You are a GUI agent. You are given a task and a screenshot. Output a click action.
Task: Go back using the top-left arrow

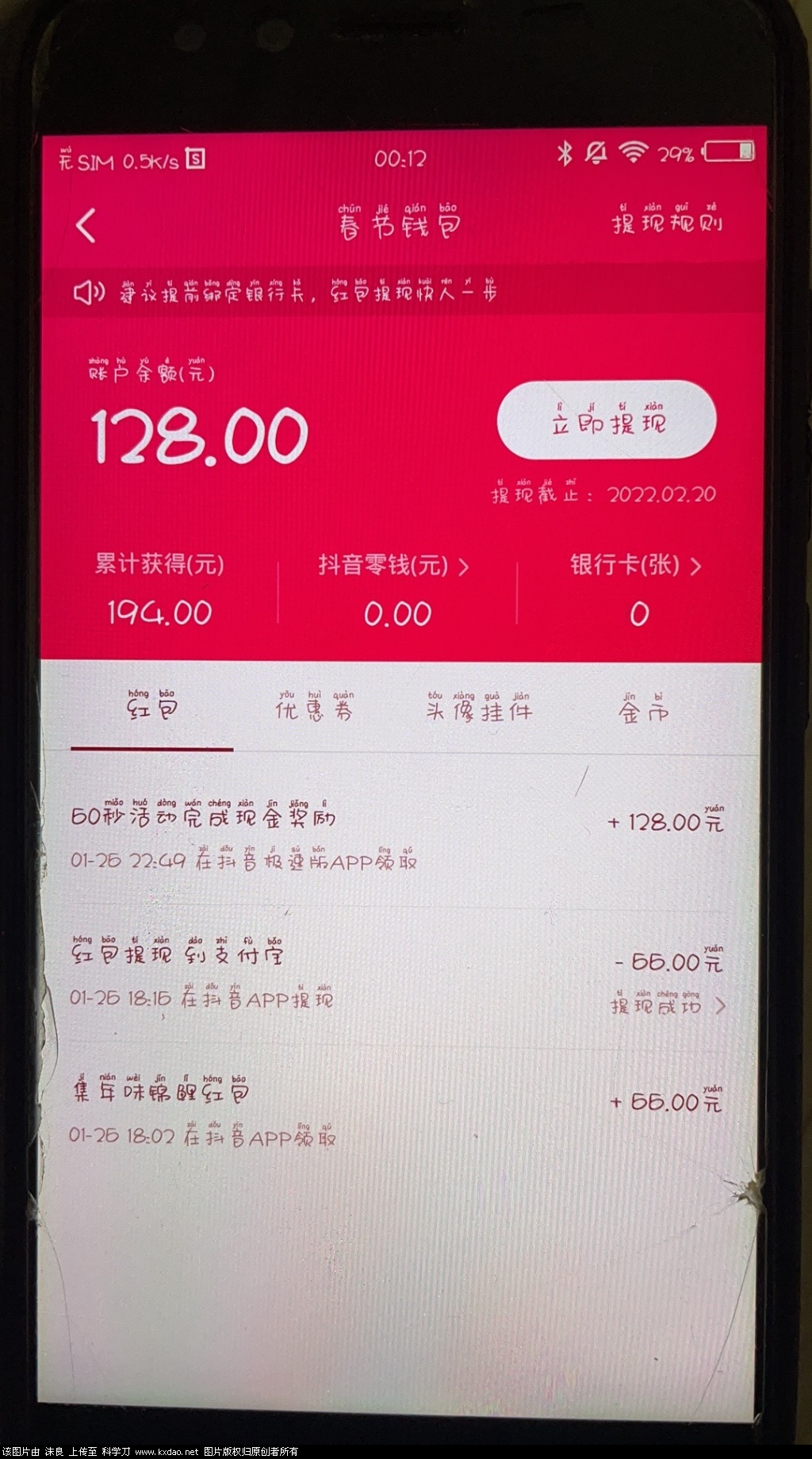coord(86,225)
